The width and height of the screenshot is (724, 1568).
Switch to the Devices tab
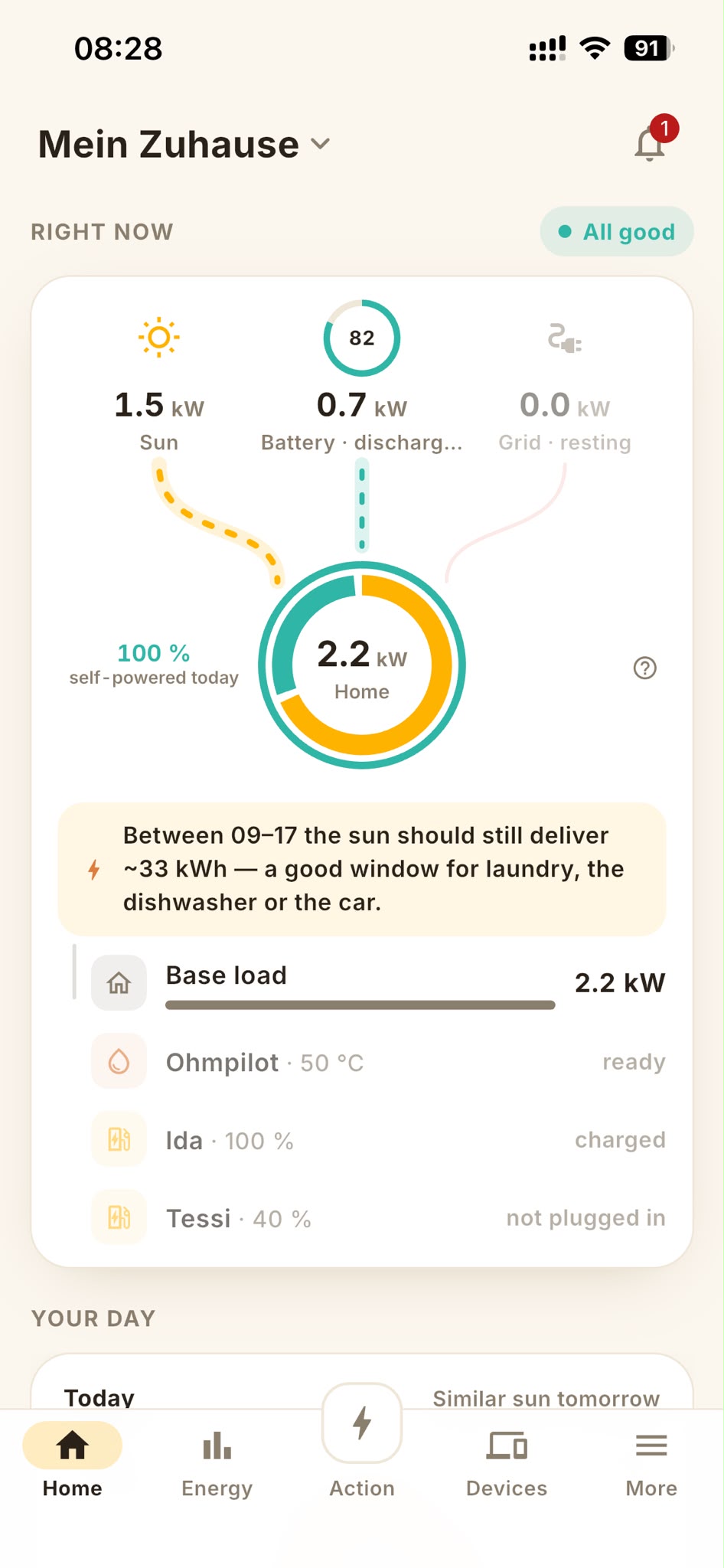pos(507,1462)
